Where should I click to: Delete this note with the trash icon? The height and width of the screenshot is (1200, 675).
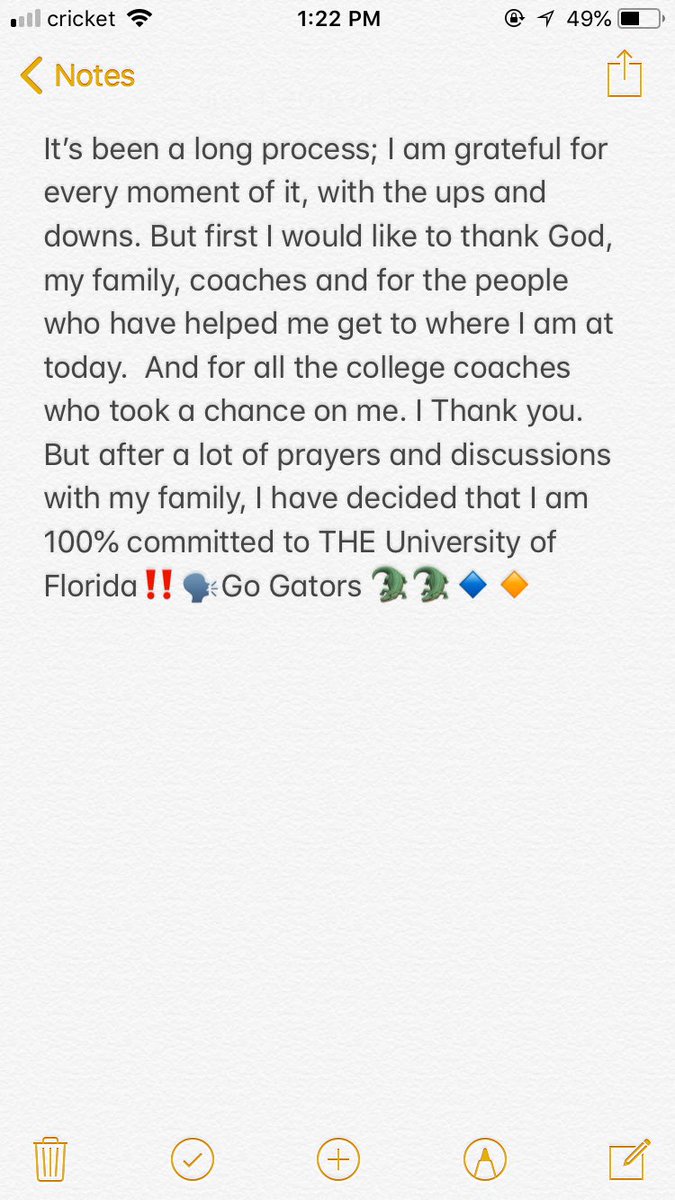coord(49,1159)
